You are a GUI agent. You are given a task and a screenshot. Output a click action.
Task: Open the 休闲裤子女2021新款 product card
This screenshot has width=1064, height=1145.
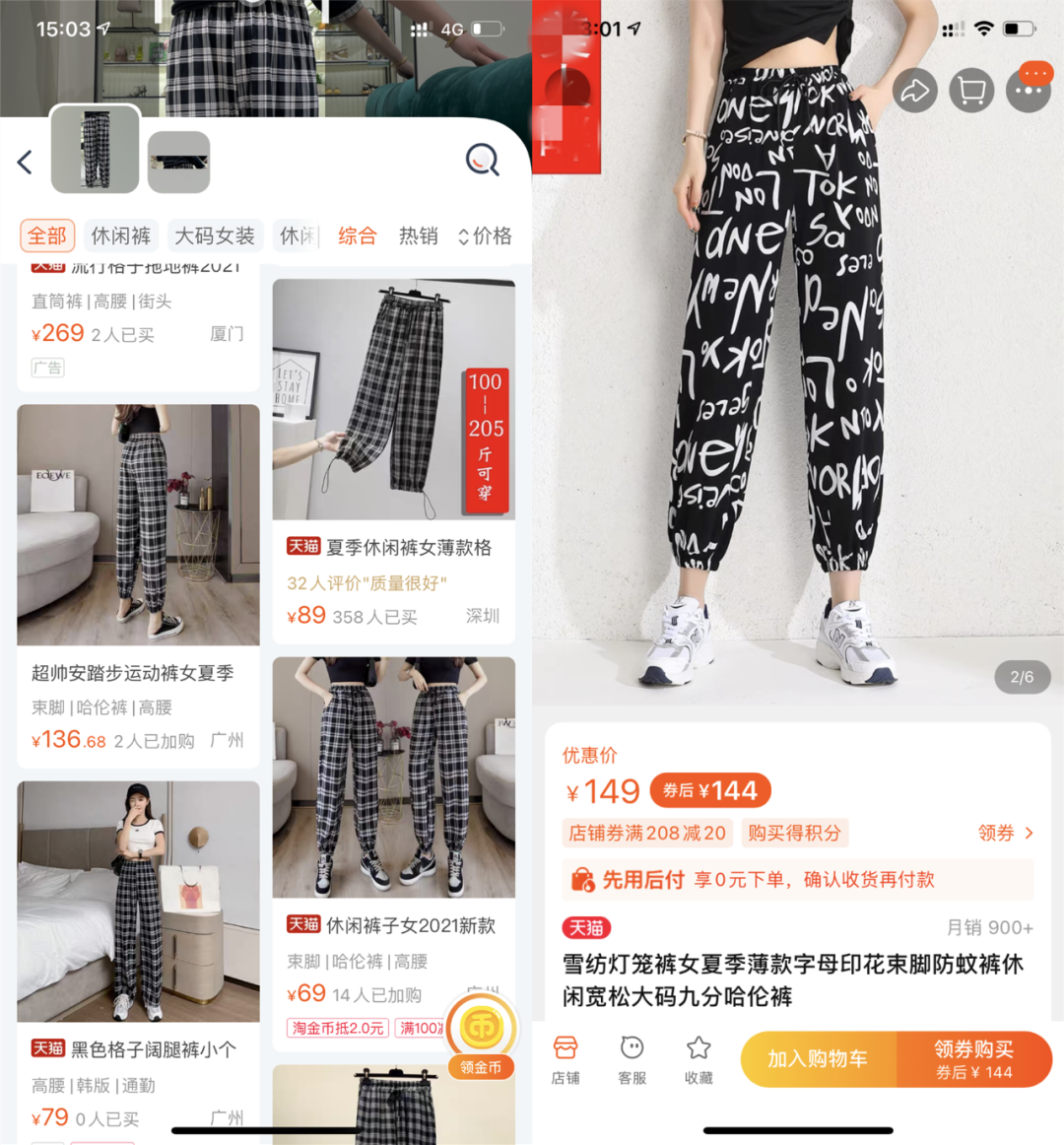point(393,838)
